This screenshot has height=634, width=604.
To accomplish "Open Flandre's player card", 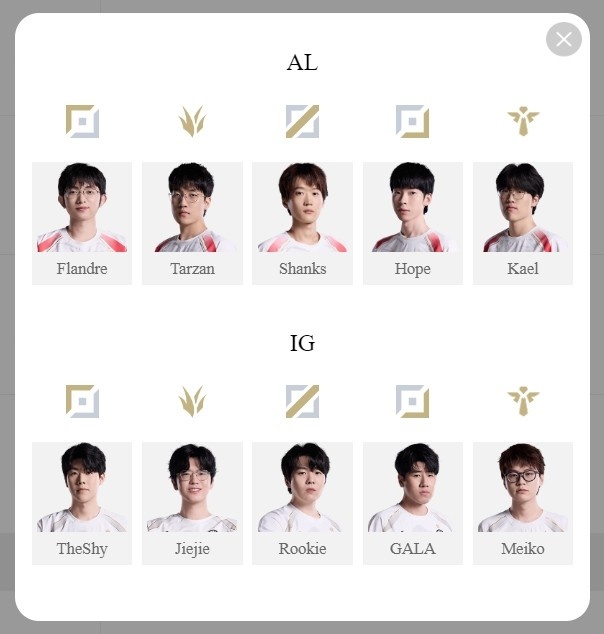I will [82, 222].
